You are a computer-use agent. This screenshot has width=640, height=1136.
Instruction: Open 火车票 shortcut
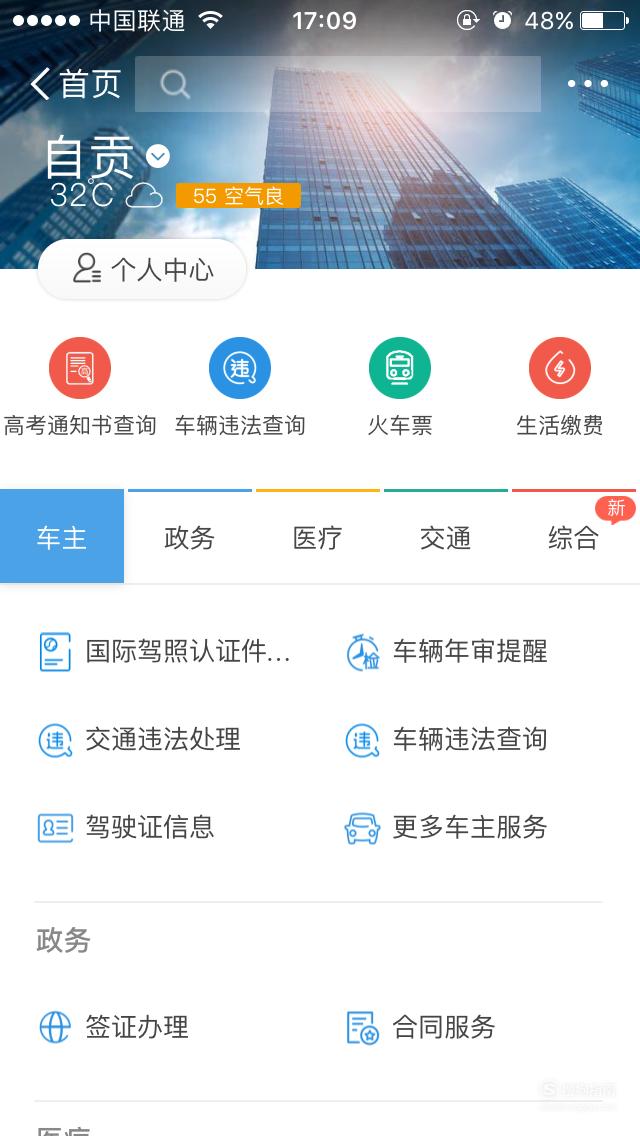pos(399,388)
